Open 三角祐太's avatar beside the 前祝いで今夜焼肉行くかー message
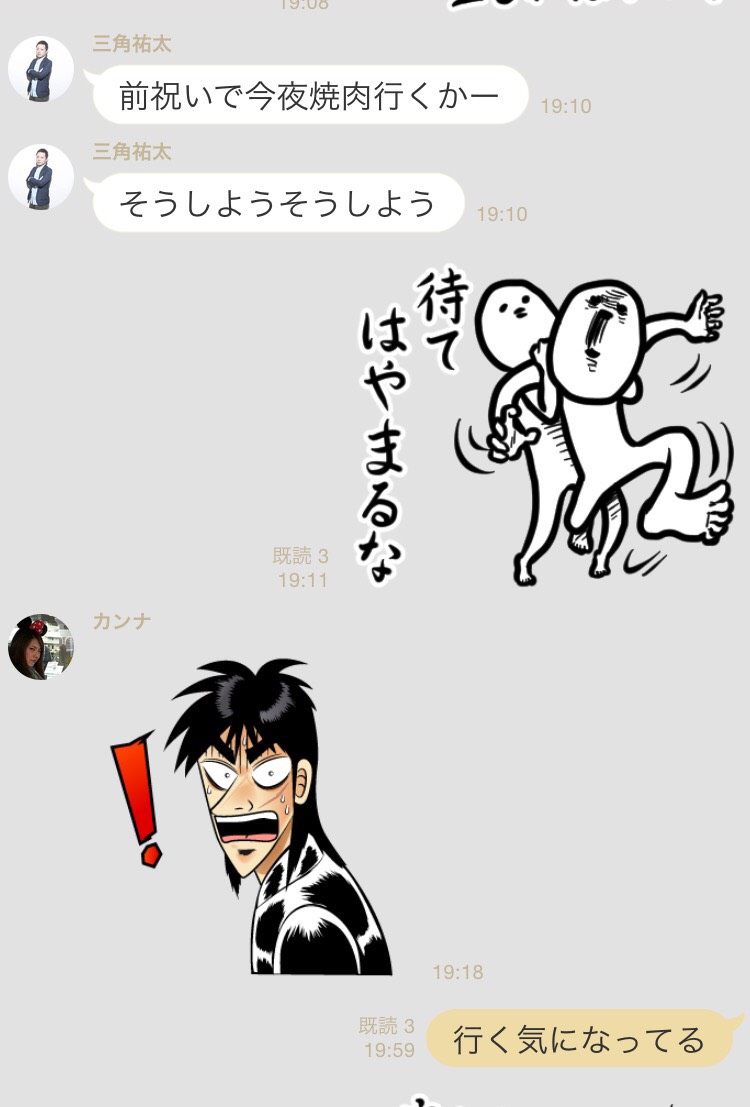750x1107 pixels. [x=41, y=69]
